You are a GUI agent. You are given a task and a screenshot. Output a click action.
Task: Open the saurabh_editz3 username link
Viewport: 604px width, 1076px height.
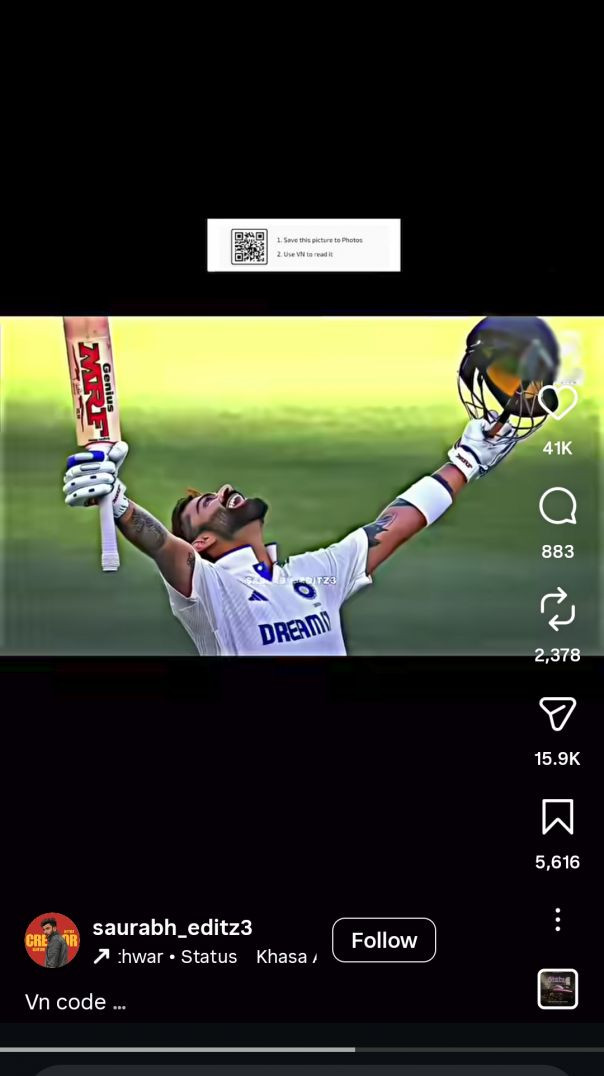click(172, 927)
